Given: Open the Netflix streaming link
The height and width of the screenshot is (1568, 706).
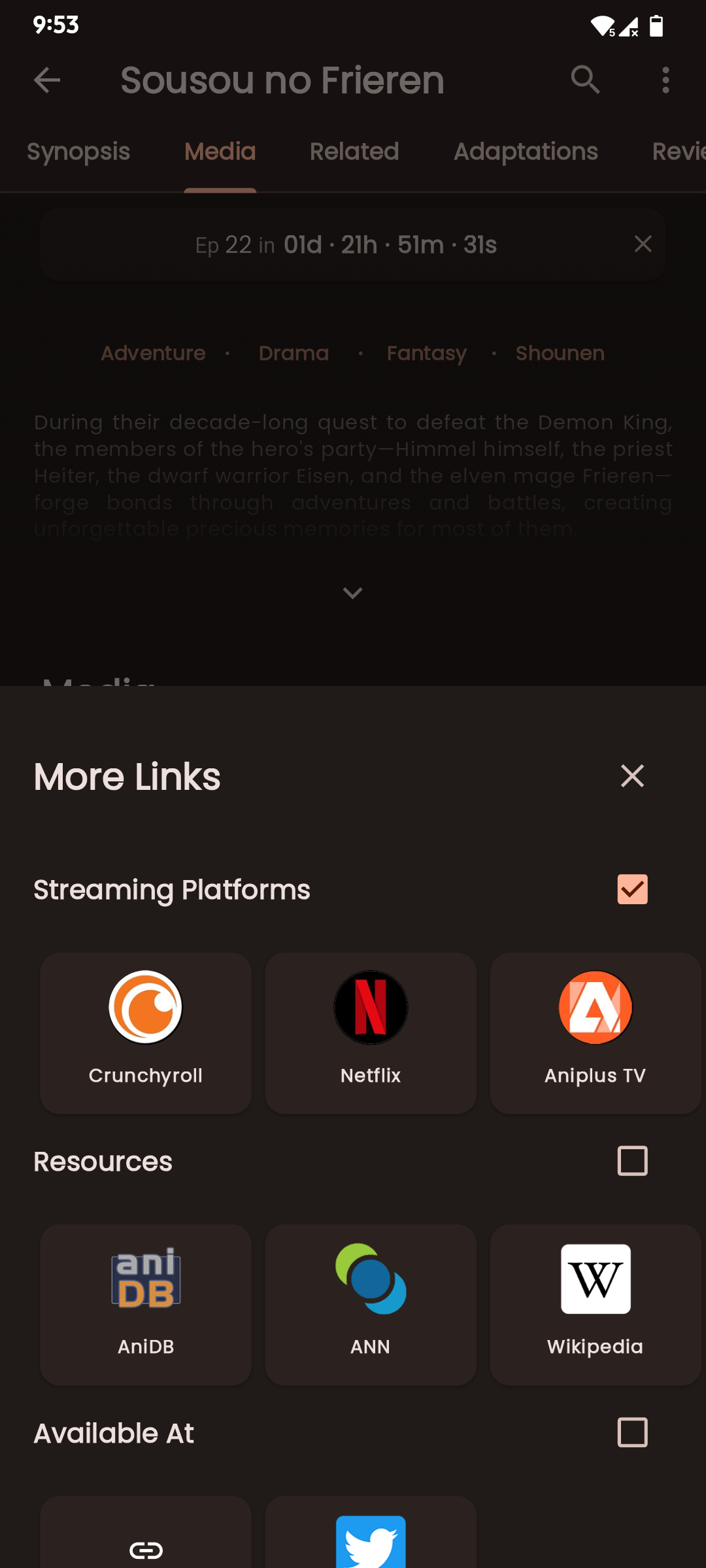Looking at the screenshot, I should [371, 1032].
